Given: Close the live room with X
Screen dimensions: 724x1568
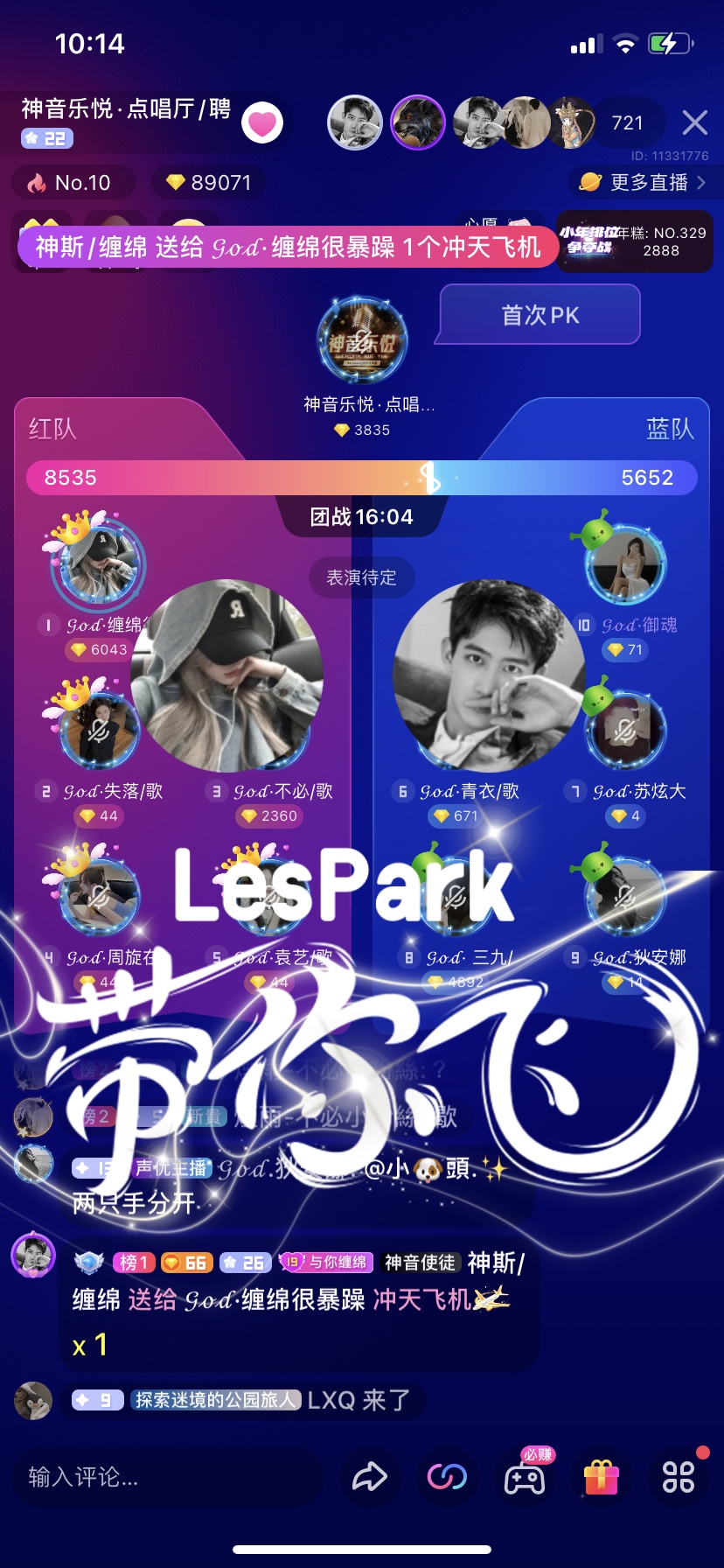Looking at the screenshot, I should tap(694, 122).
